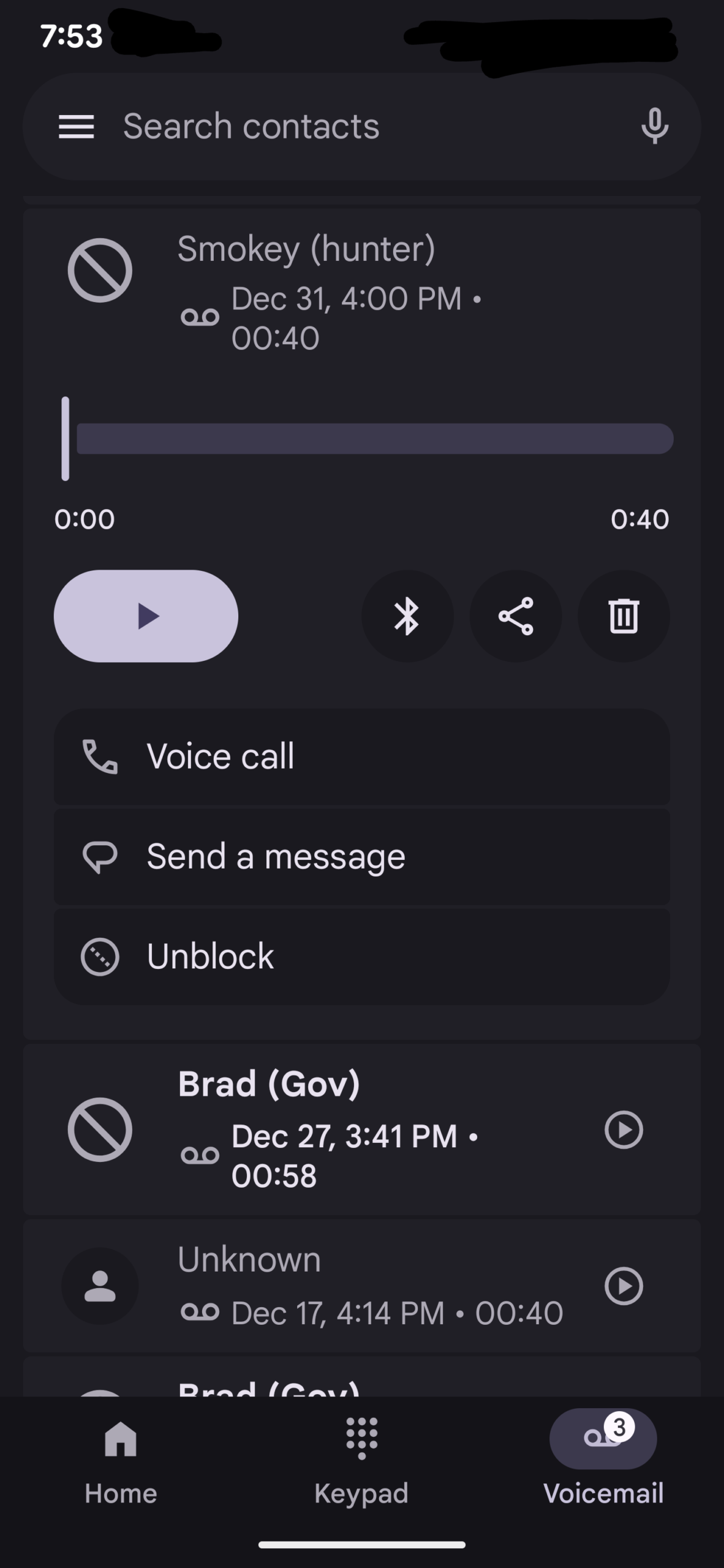
Task: Play the Smokey (hunter) voicemail
Action: 146,616
